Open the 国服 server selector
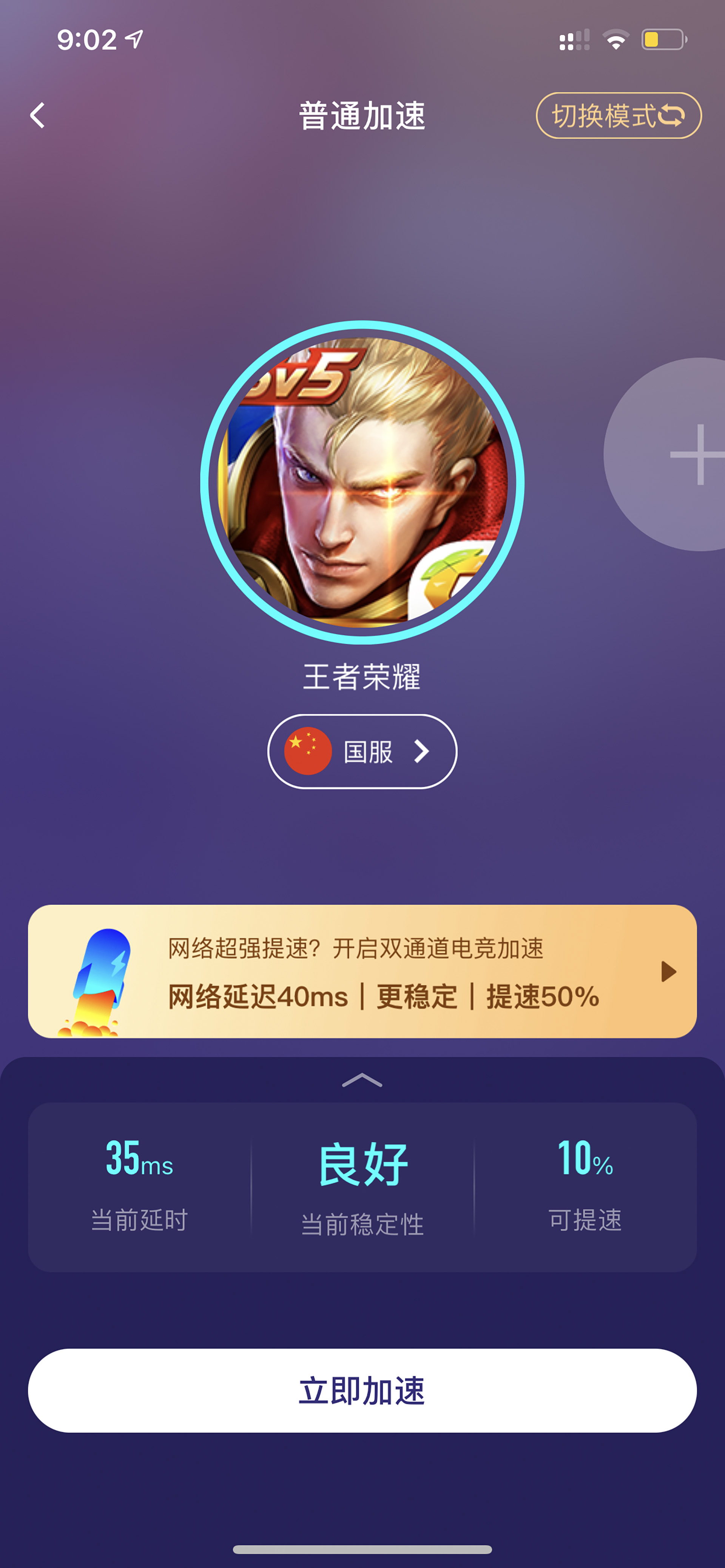Image resolution: width=725 pixels, height=1568 pixels. coord(362,752)
